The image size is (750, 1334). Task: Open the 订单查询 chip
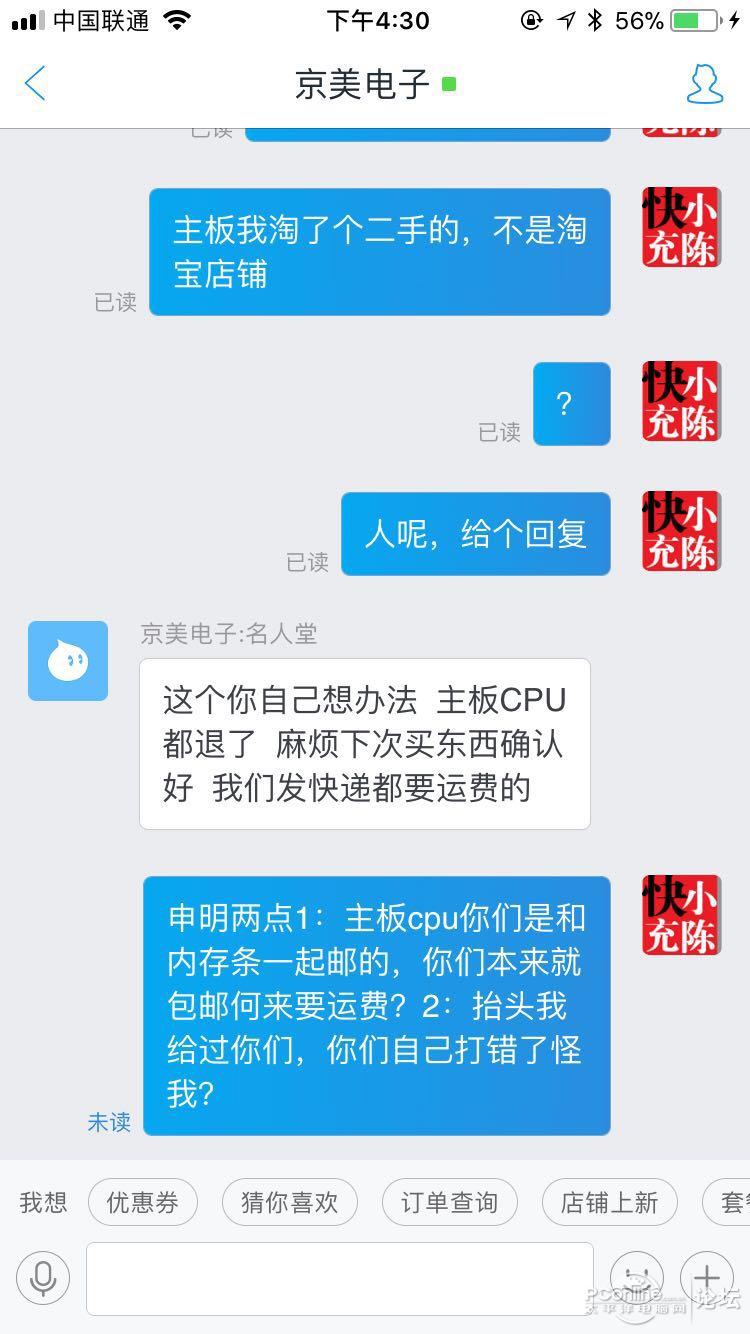click(449, 1202)
